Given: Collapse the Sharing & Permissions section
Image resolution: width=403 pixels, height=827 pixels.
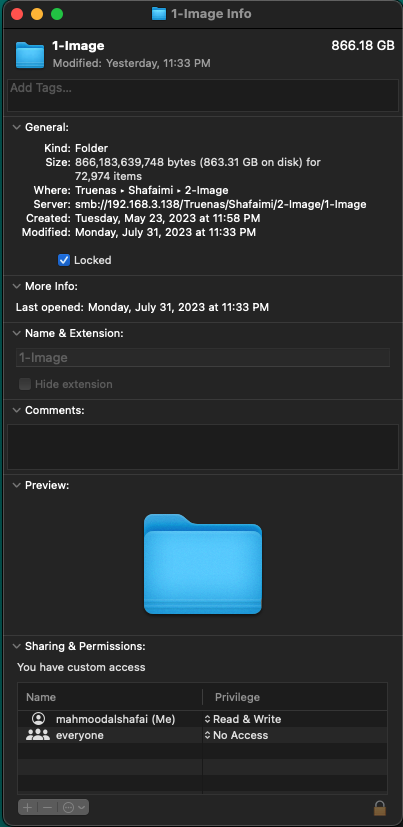Looking at the screenshot, I should pos(17,646).
